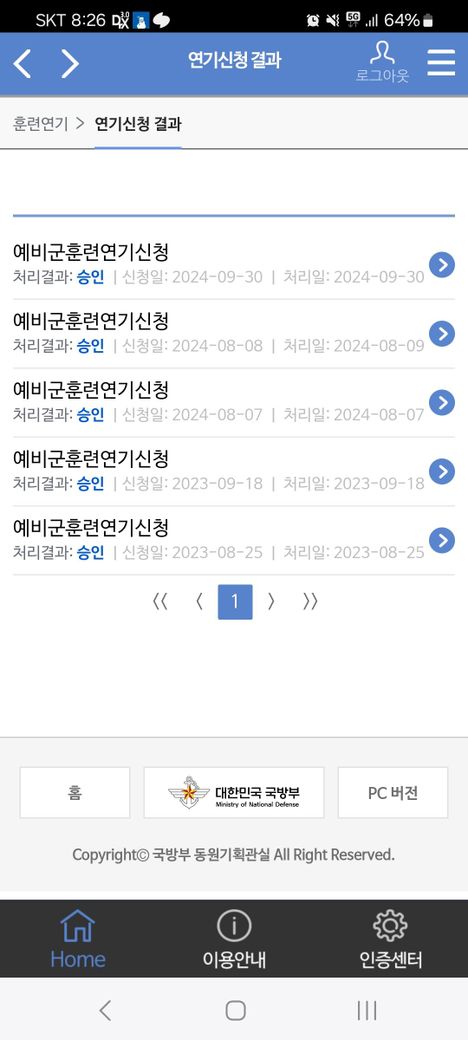Open the request filed on 2024-08-08
This screenshot has height=1040, width=468.
233,334
